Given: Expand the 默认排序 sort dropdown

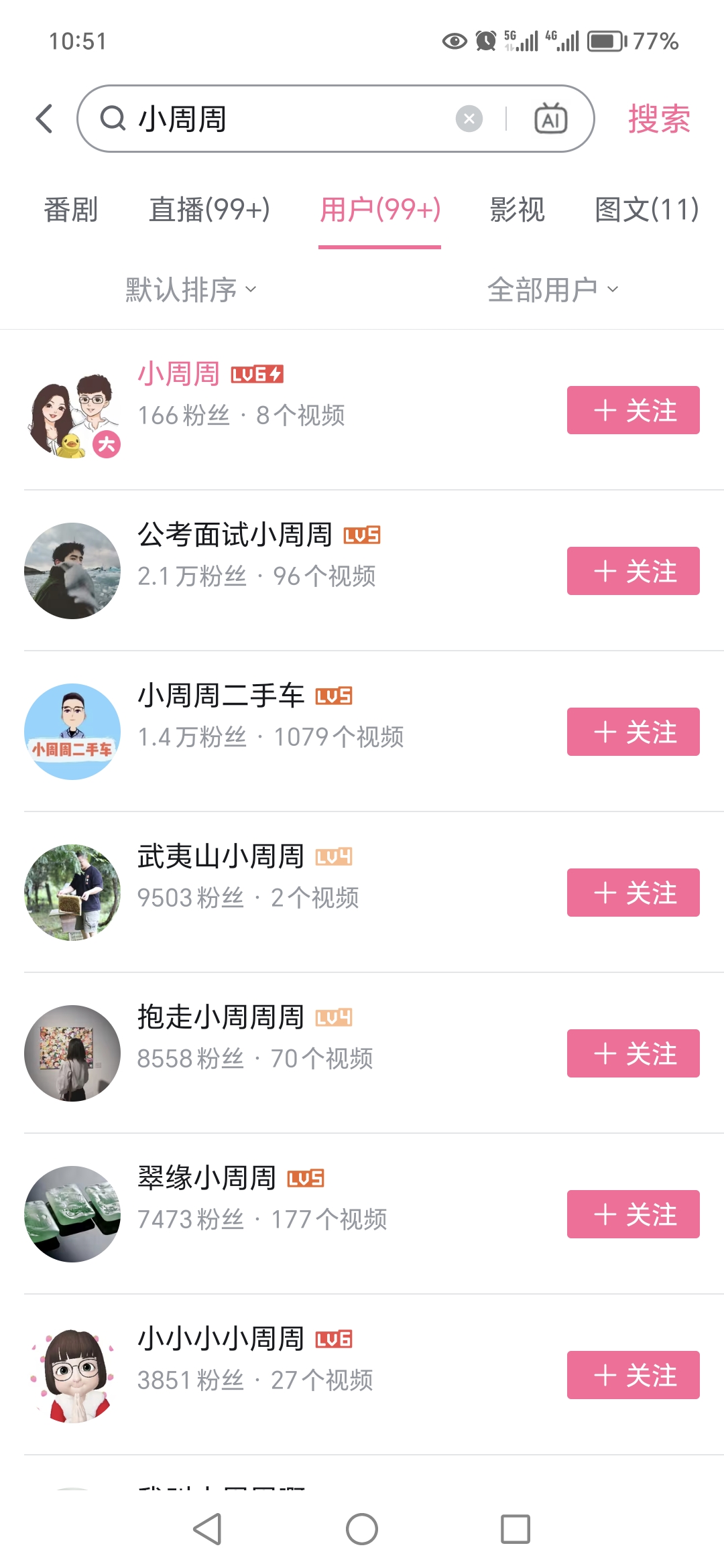Looking at the screenshot, I should (191, 289).
